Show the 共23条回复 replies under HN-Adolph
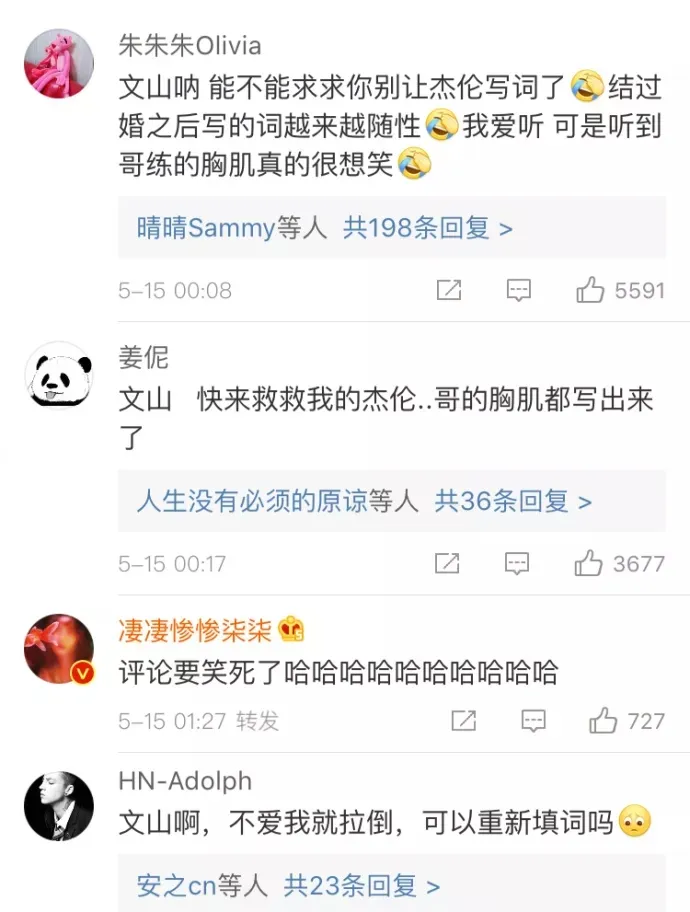 pos(362,885)
